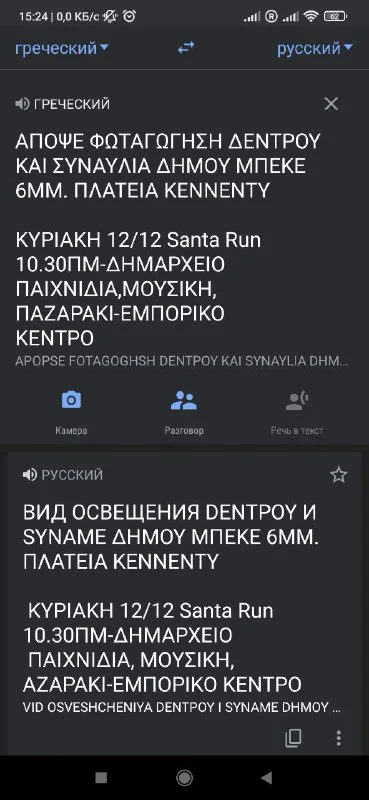Star the translation to save it
This screenshot has width=369, height=800.
[x=338, y=475]
